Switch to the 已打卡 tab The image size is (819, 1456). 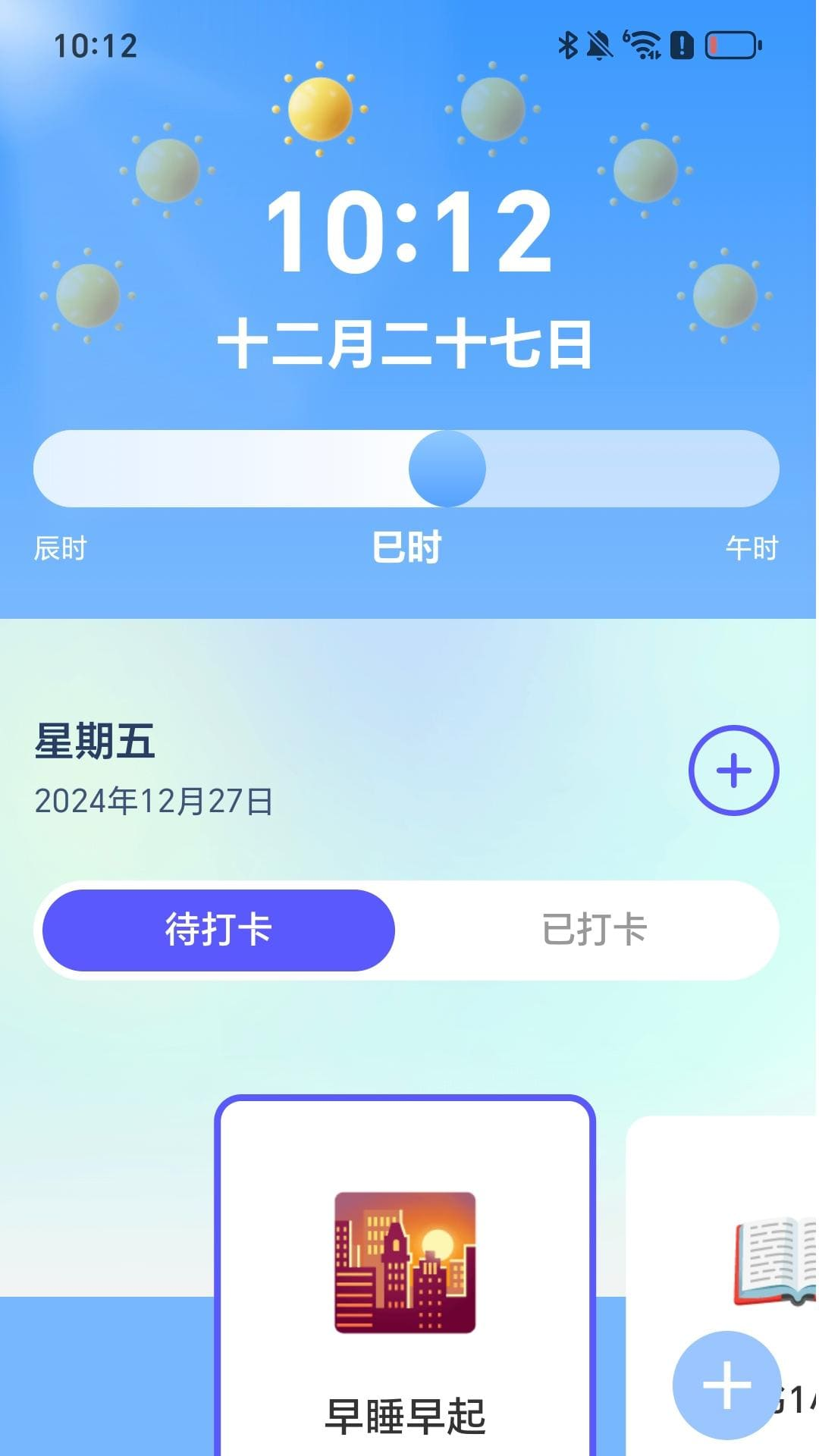[x=594, y=930]
